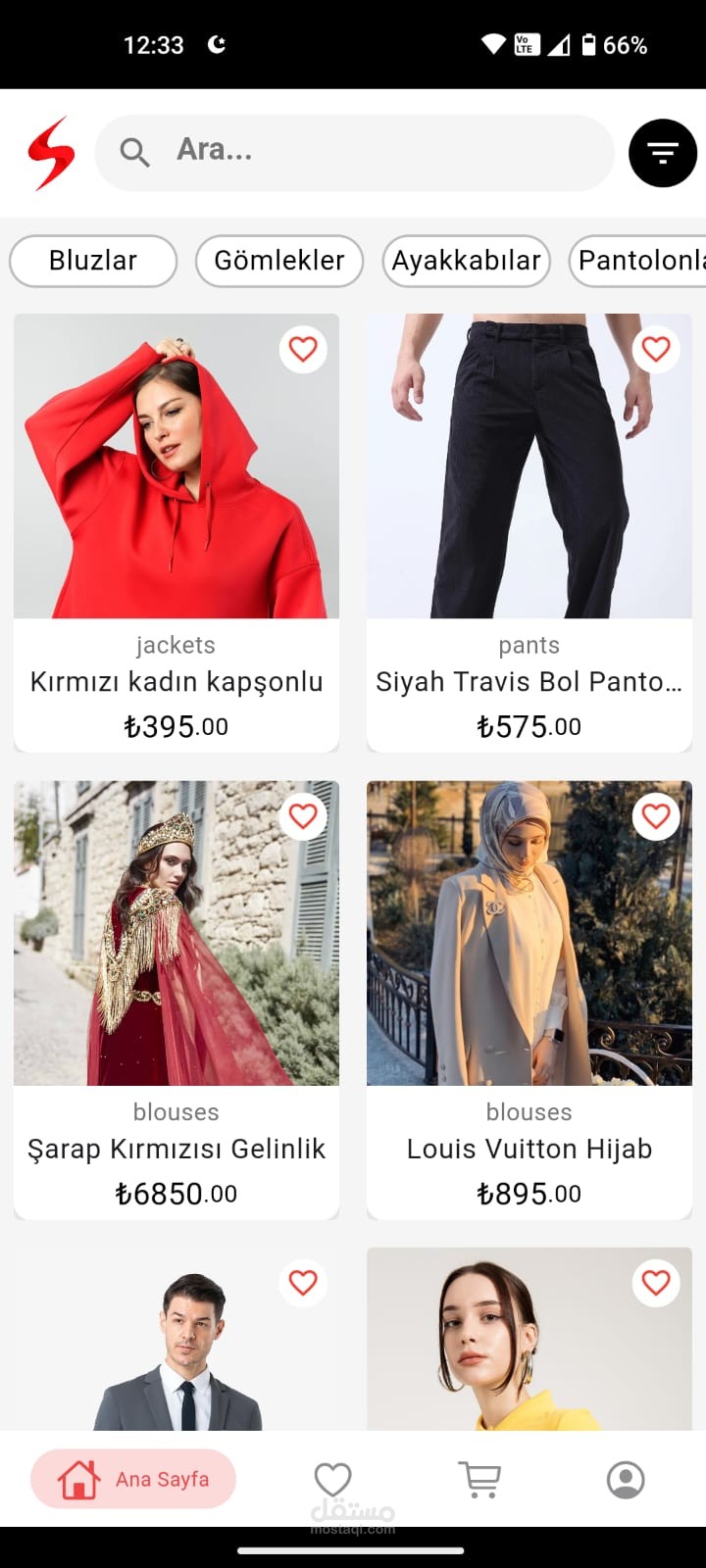
Task: Open the filter options icon
Action: [x=662, y=153]
